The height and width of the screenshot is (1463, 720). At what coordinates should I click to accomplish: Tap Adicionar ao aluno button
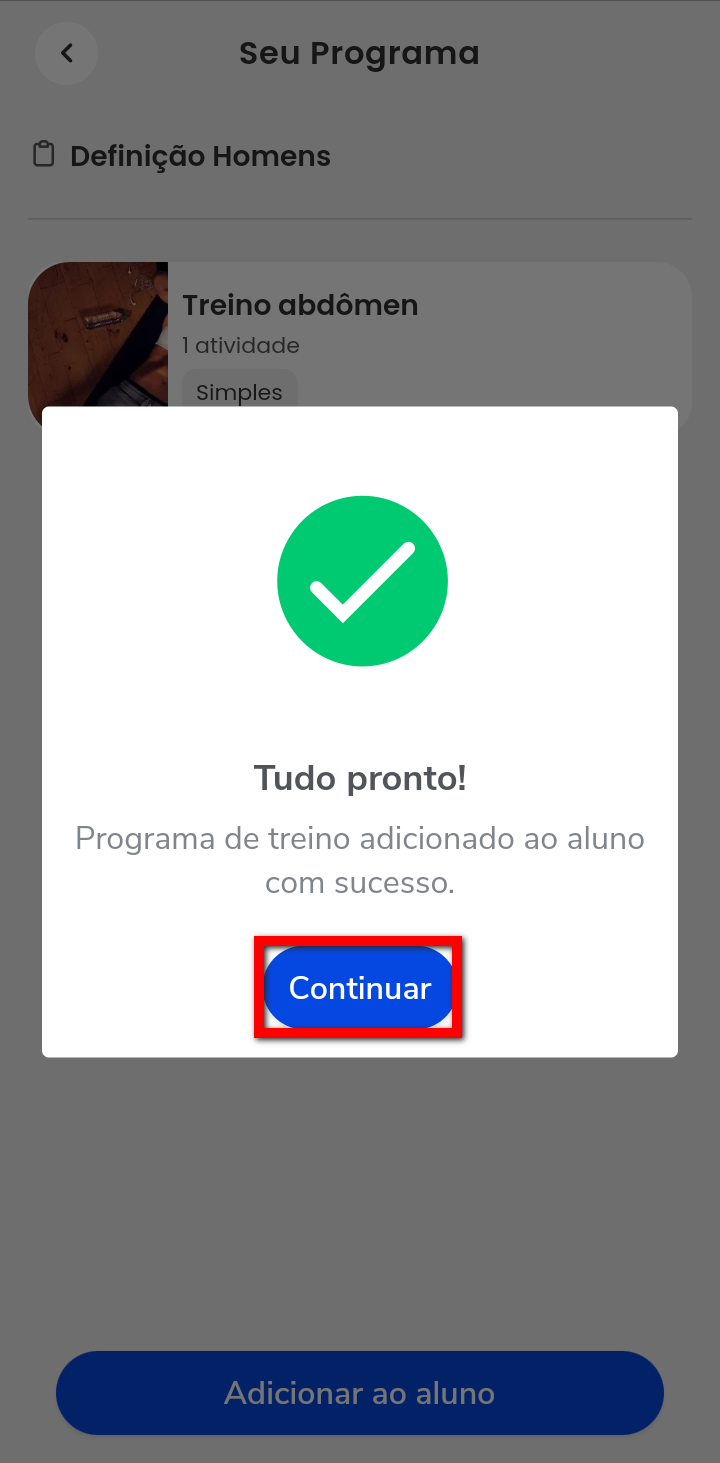[x=360, y=1393]
